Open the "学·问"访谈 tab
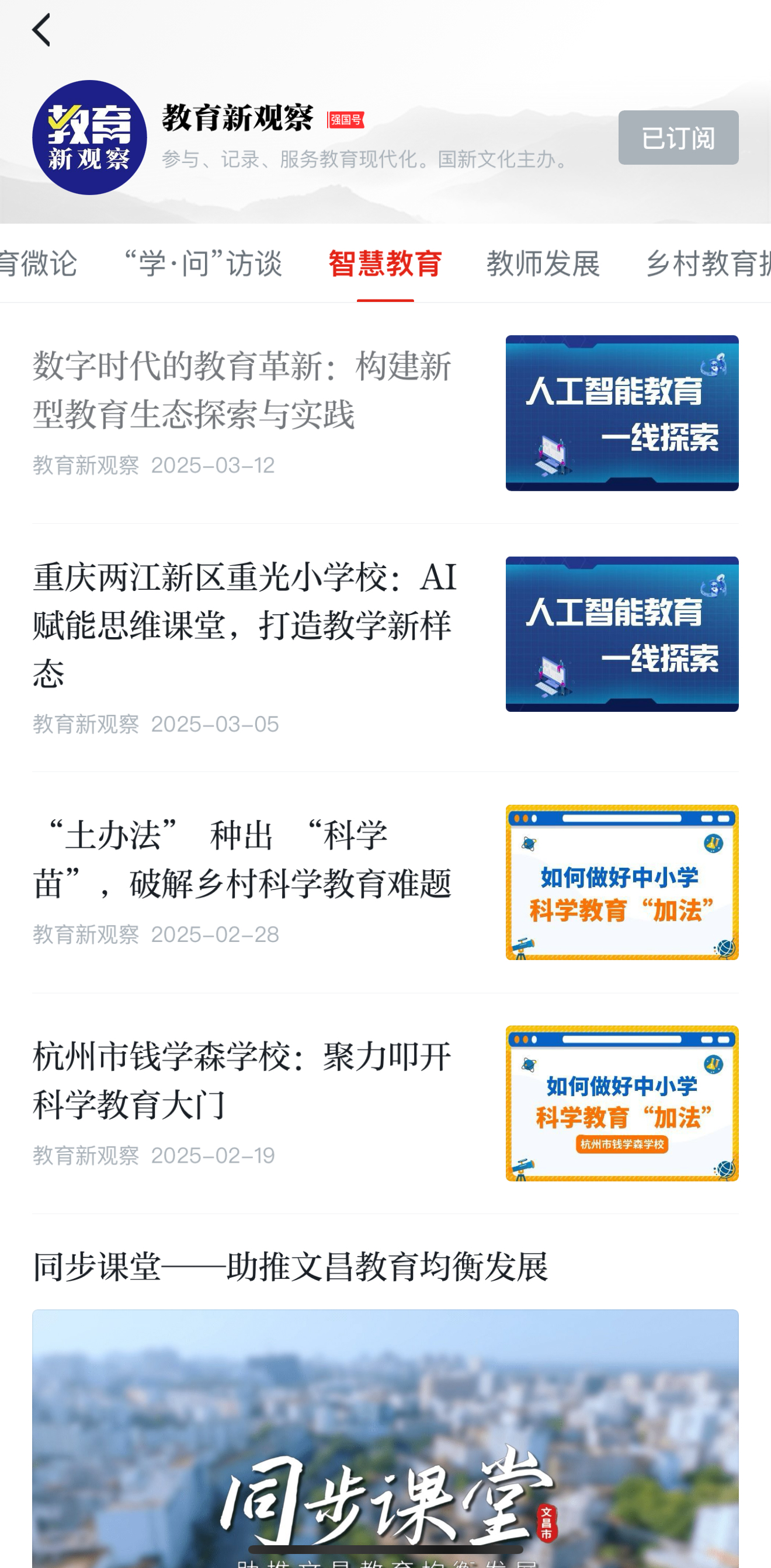Screen dimensions: 771x1568 (202, 264)
